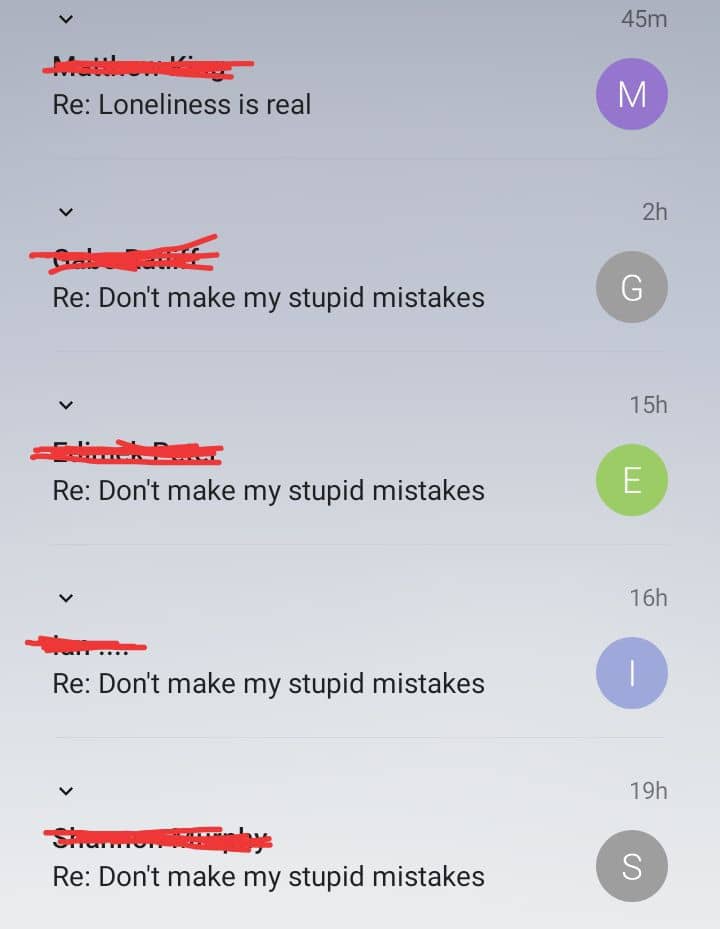The width and height of the screenshot is (720, 929).
Task: Open the 15h-old 'Don't make my stupid mistakes' reply
Action: click(268, 490)
